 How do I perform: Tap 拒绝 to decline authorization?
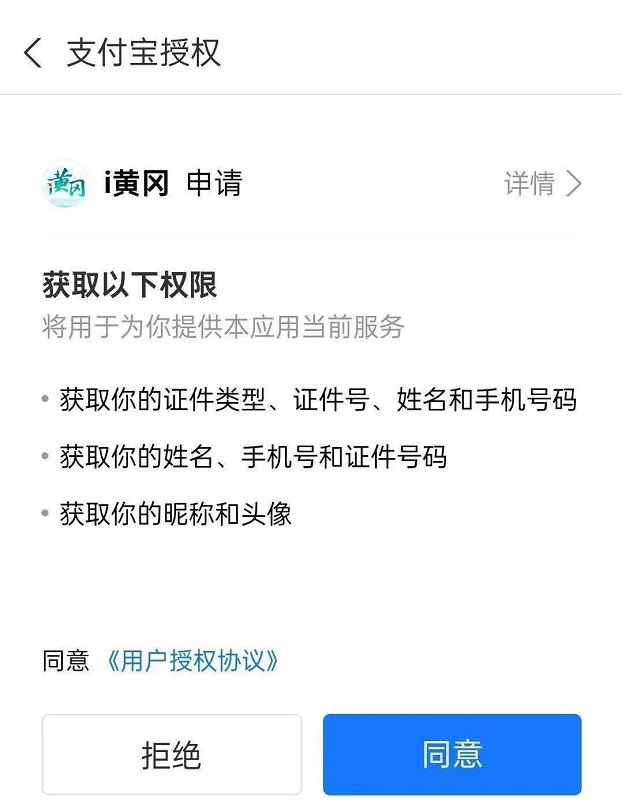[171, 754]
